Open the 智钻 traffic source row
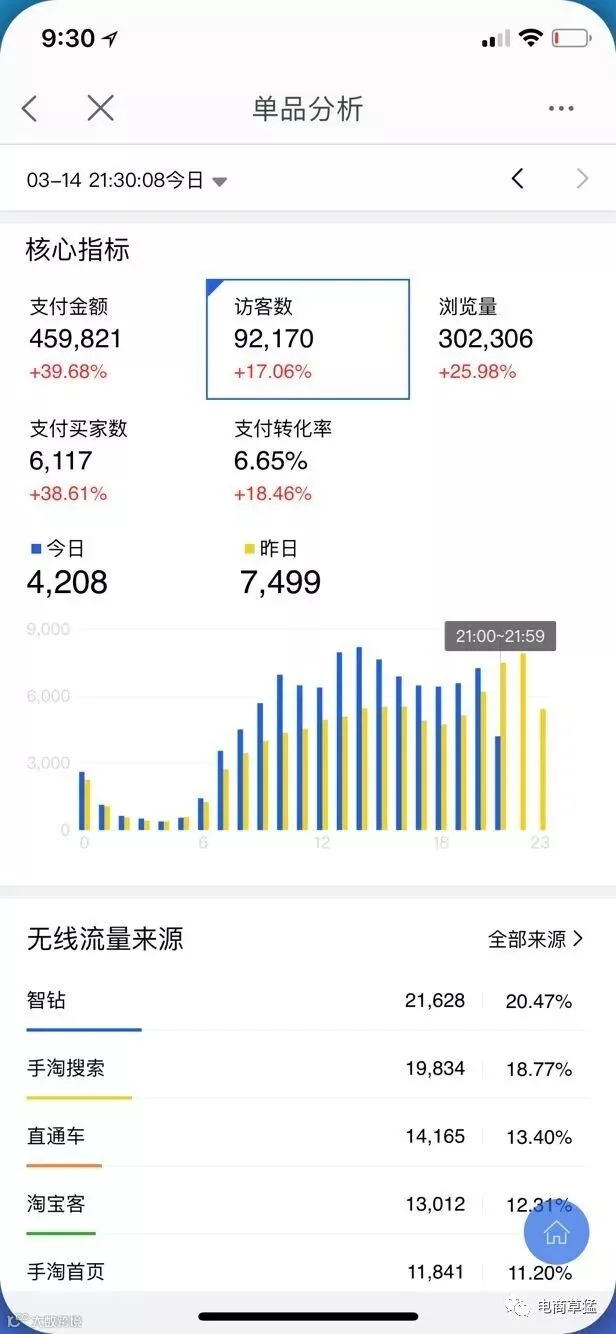The width and height of the screenshot is (616, 1334). (x=308, y=1002)
